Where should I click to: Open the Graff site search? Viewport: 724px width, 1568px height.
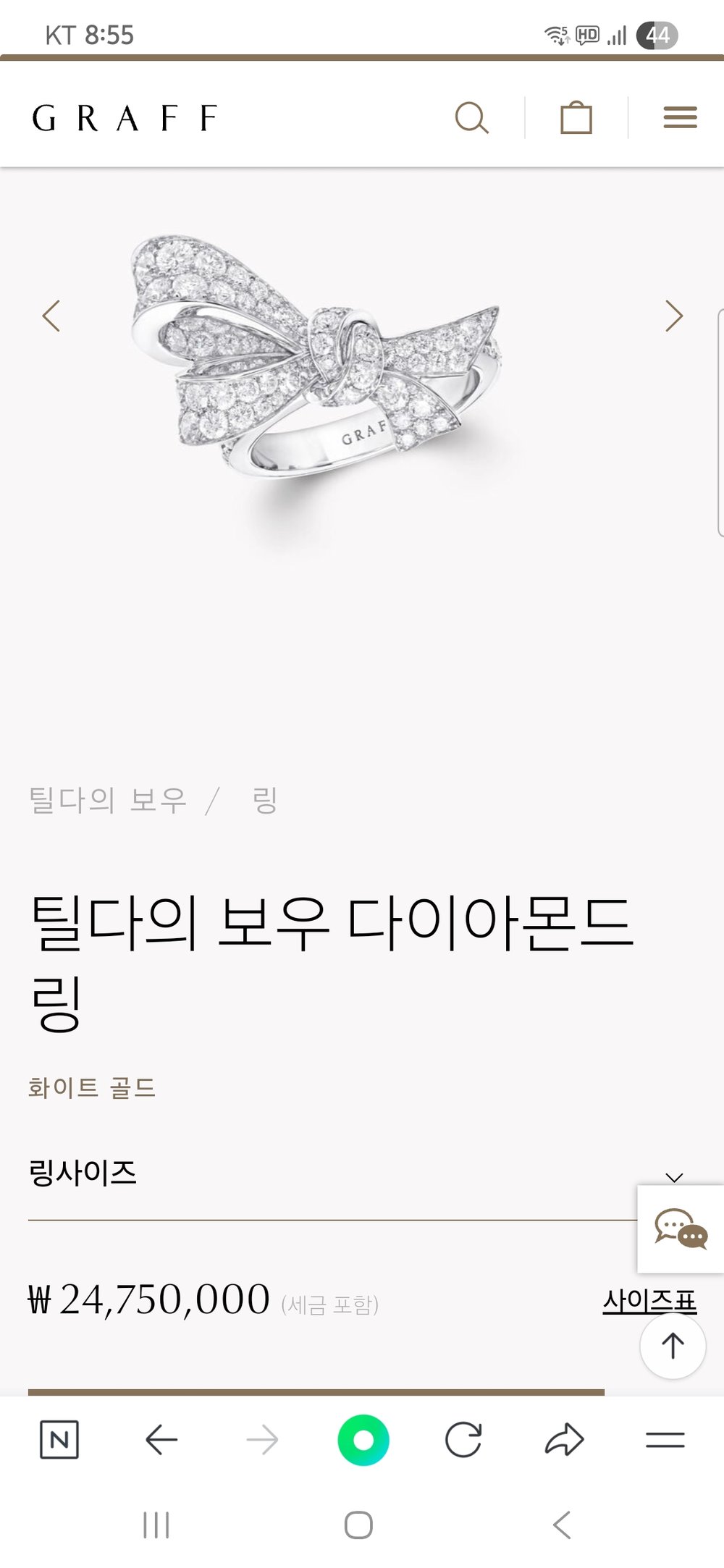(x=471, y=117)
